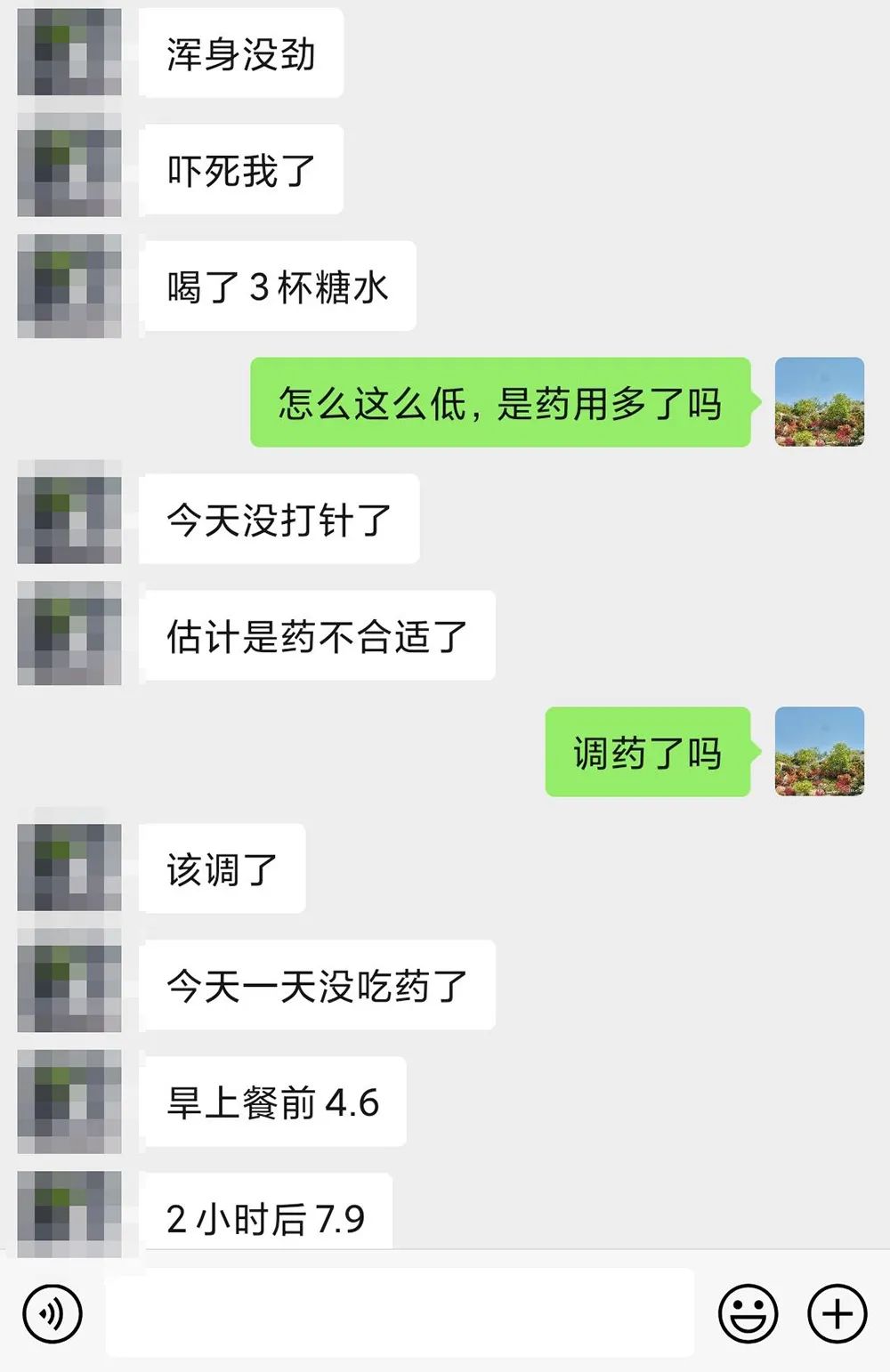The image size is (890, 1372).
Task: Switch to voice message input
Action: (52, 1313)
